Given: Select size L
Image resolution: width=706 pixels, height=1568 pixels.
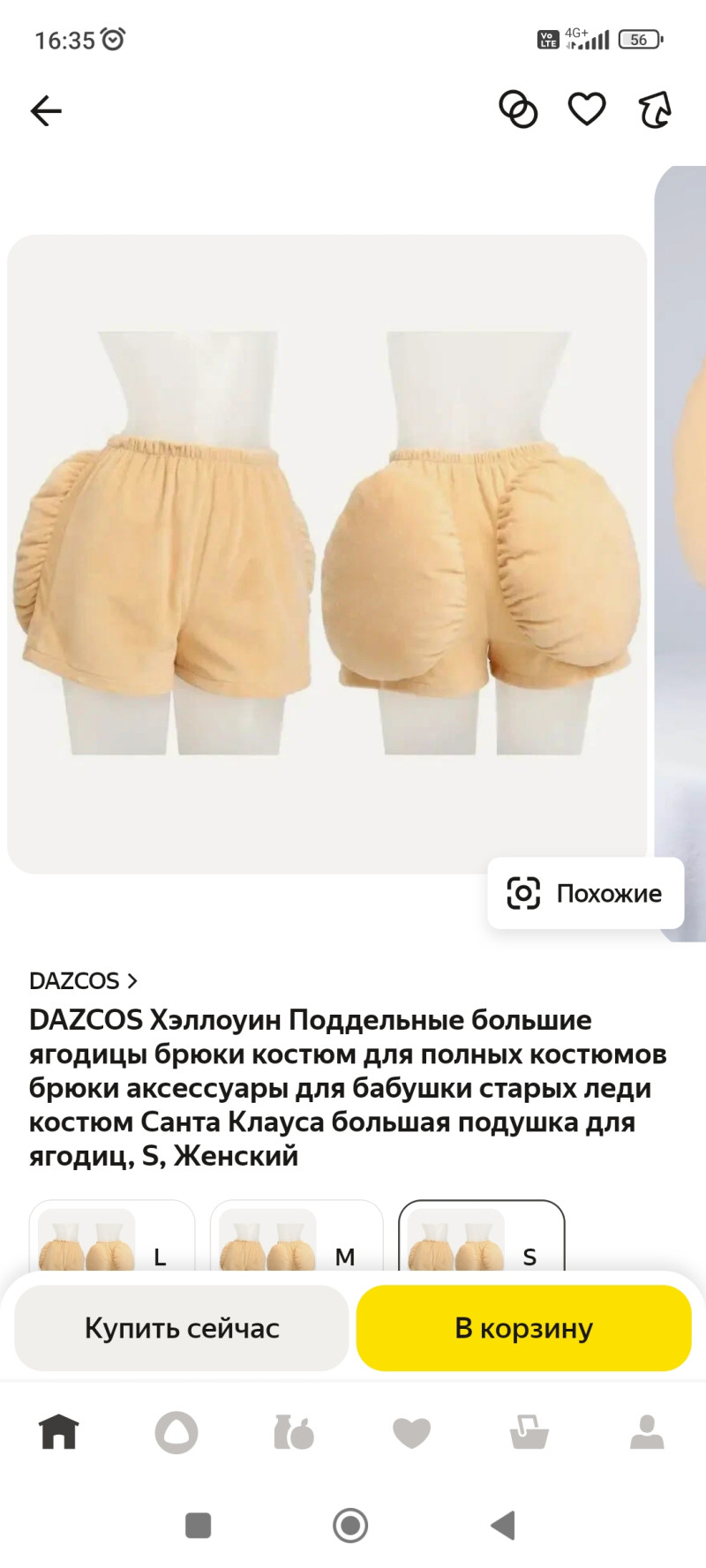Looking at the screenshot, I should coord(112,1241).
